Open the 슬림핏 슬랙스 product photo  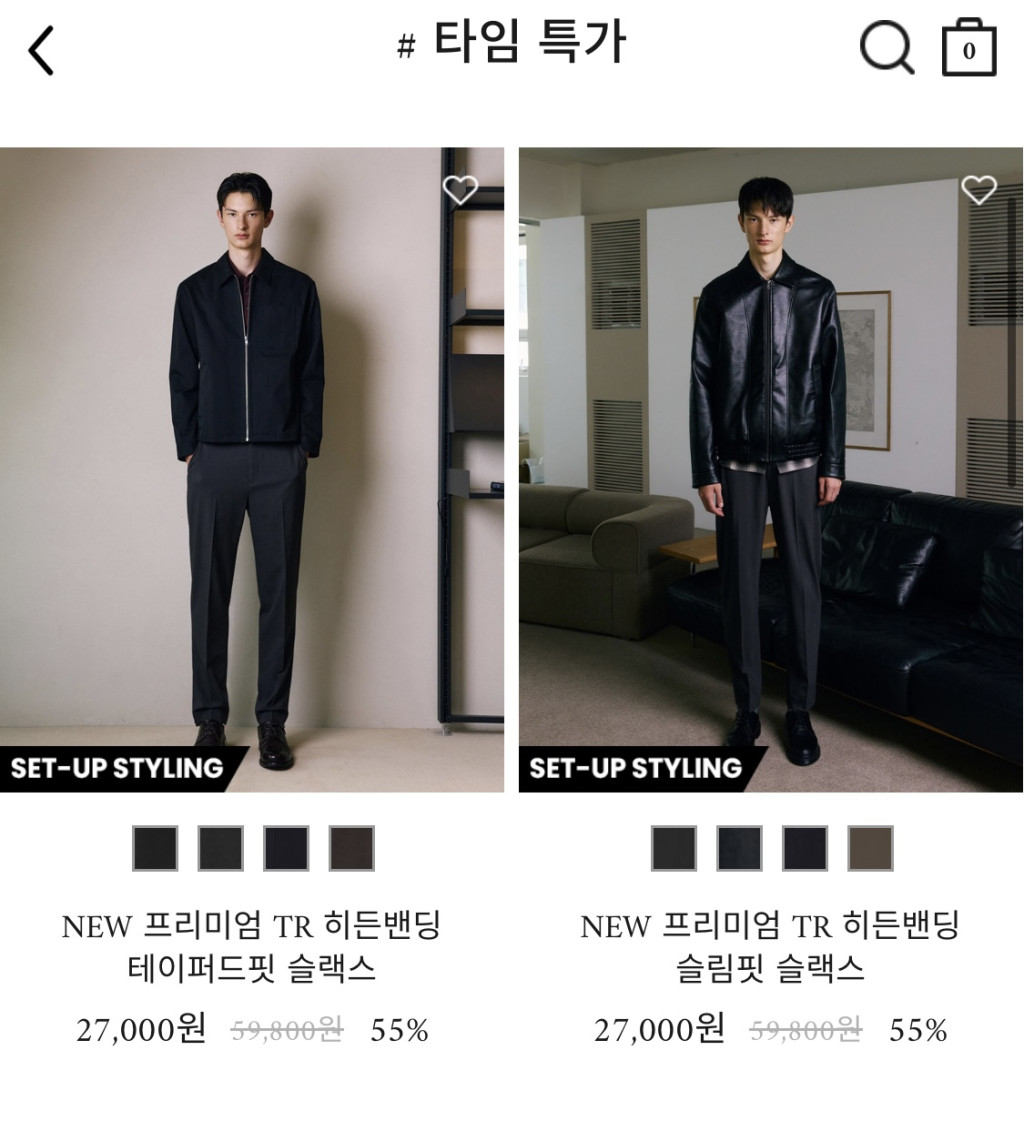pyautogui.click(x=770, y=470)
